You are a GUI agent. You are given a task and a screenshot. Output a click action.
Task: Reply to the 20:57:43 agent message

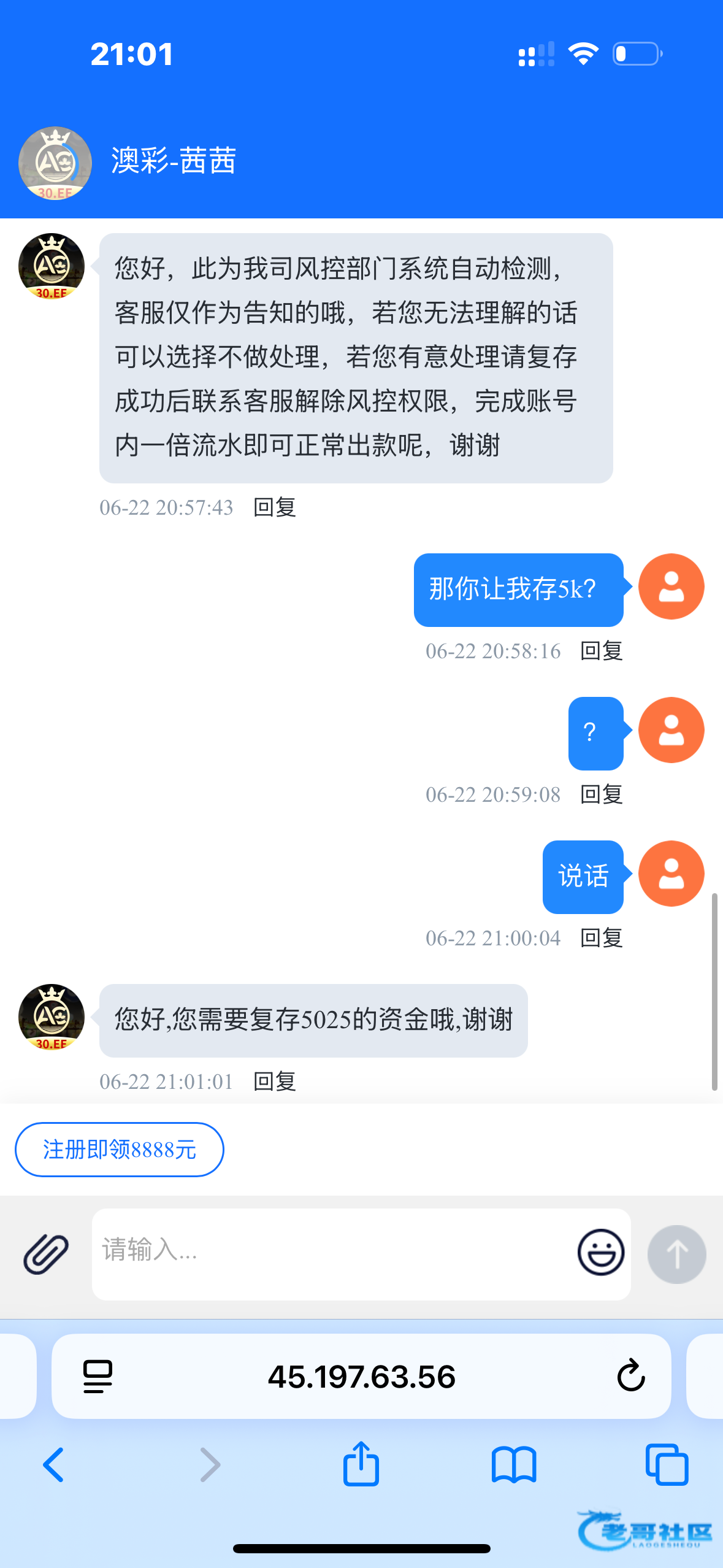tap(275, 507)
